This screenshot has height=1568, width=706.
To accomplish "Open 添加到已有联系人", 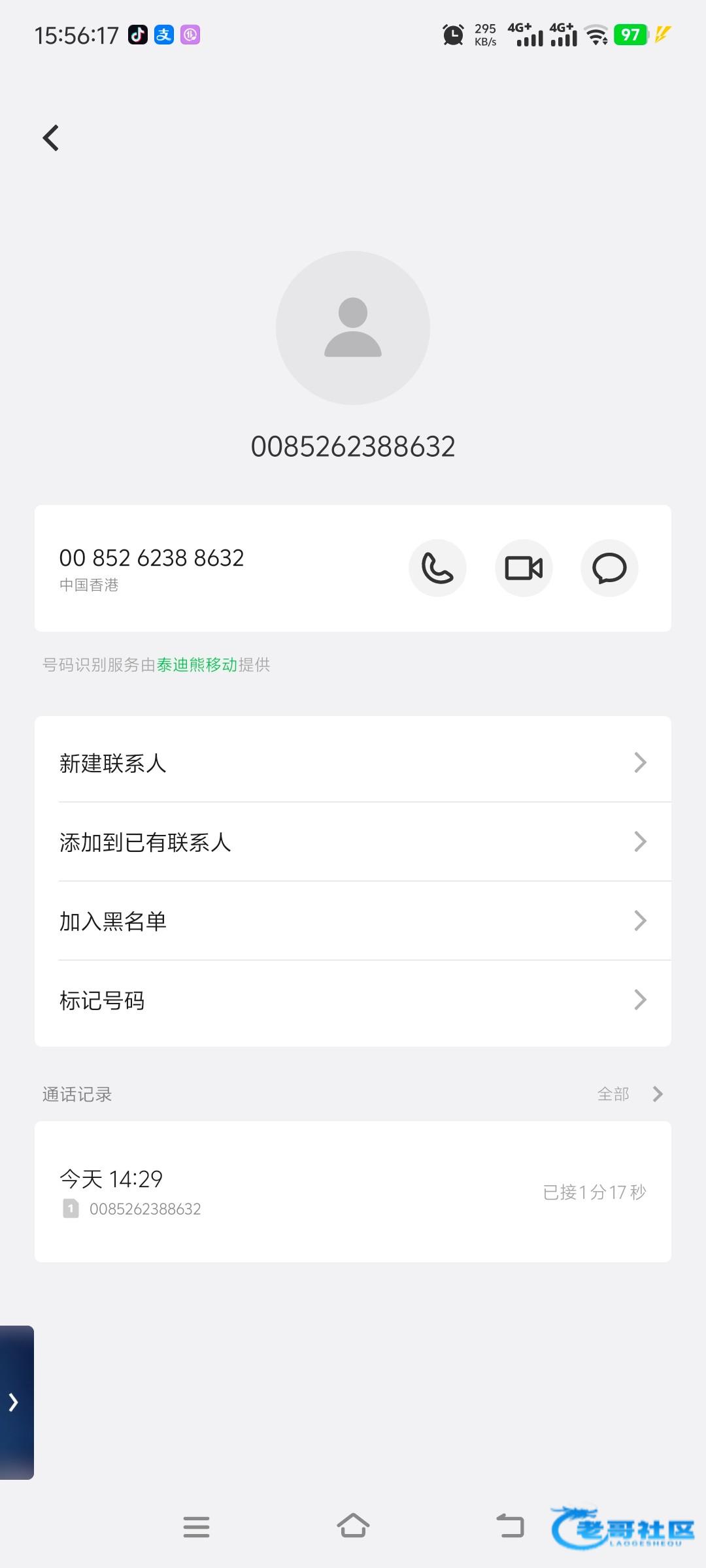I will click(353, 842).
